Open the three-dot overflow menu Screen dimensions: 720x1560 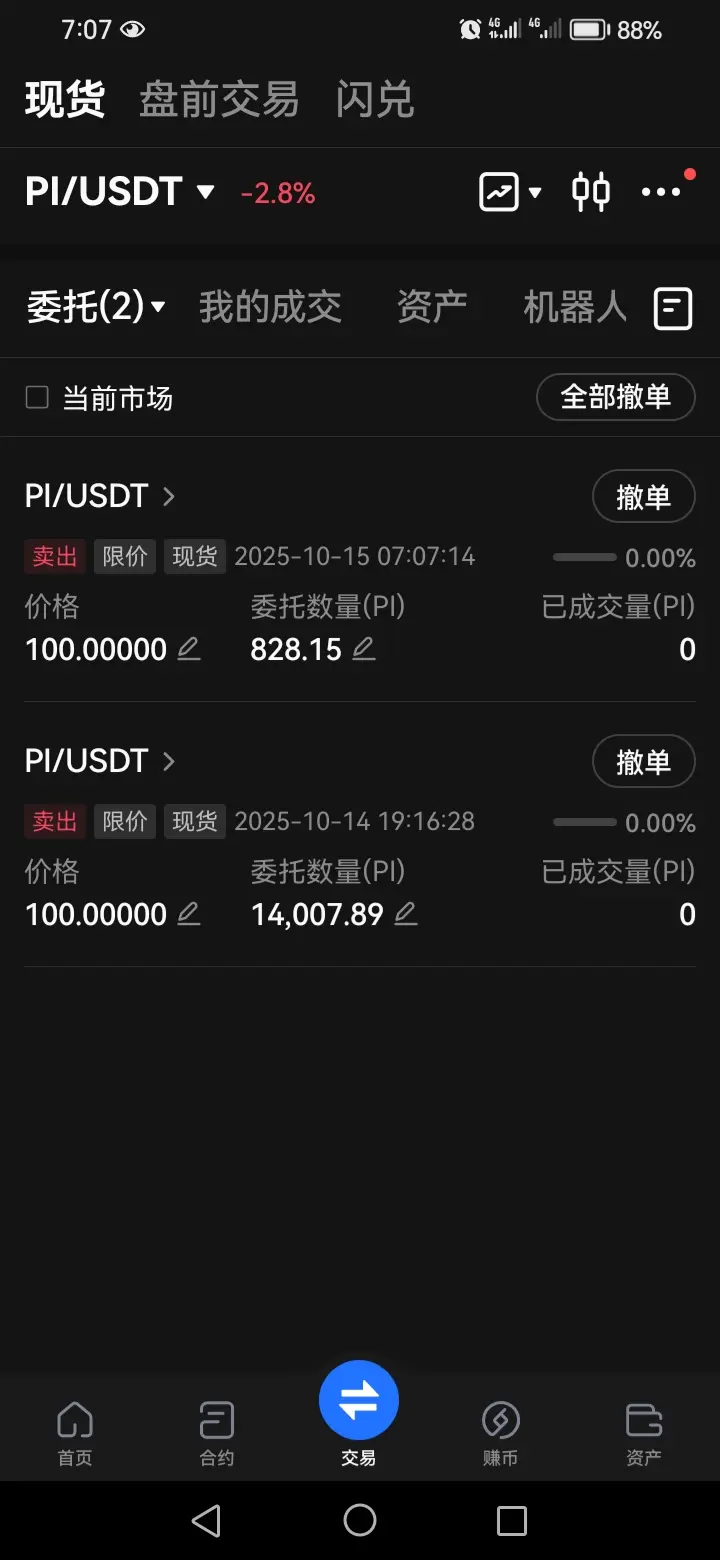point(661,192)
